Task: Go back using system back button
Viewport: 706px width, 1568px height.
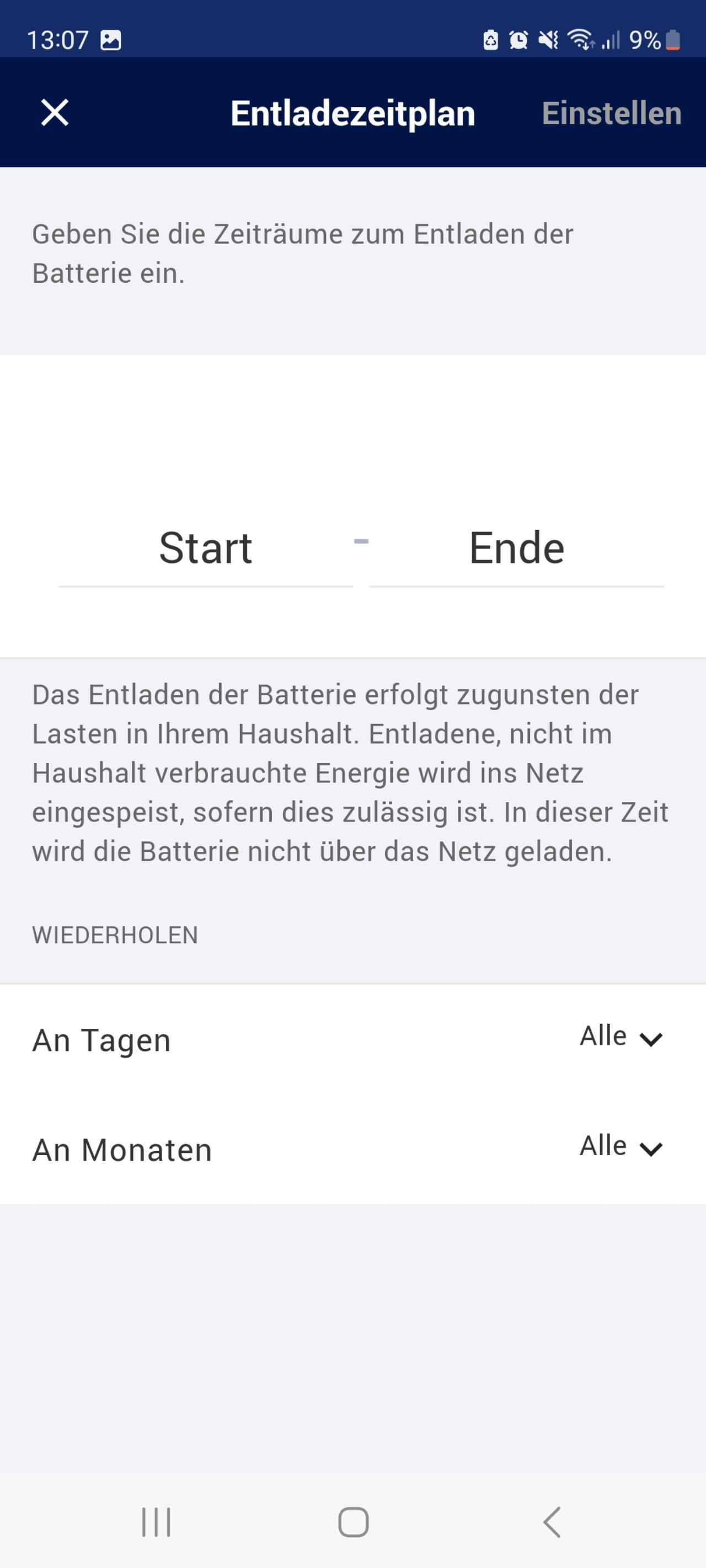Action: coord(552,1522)
